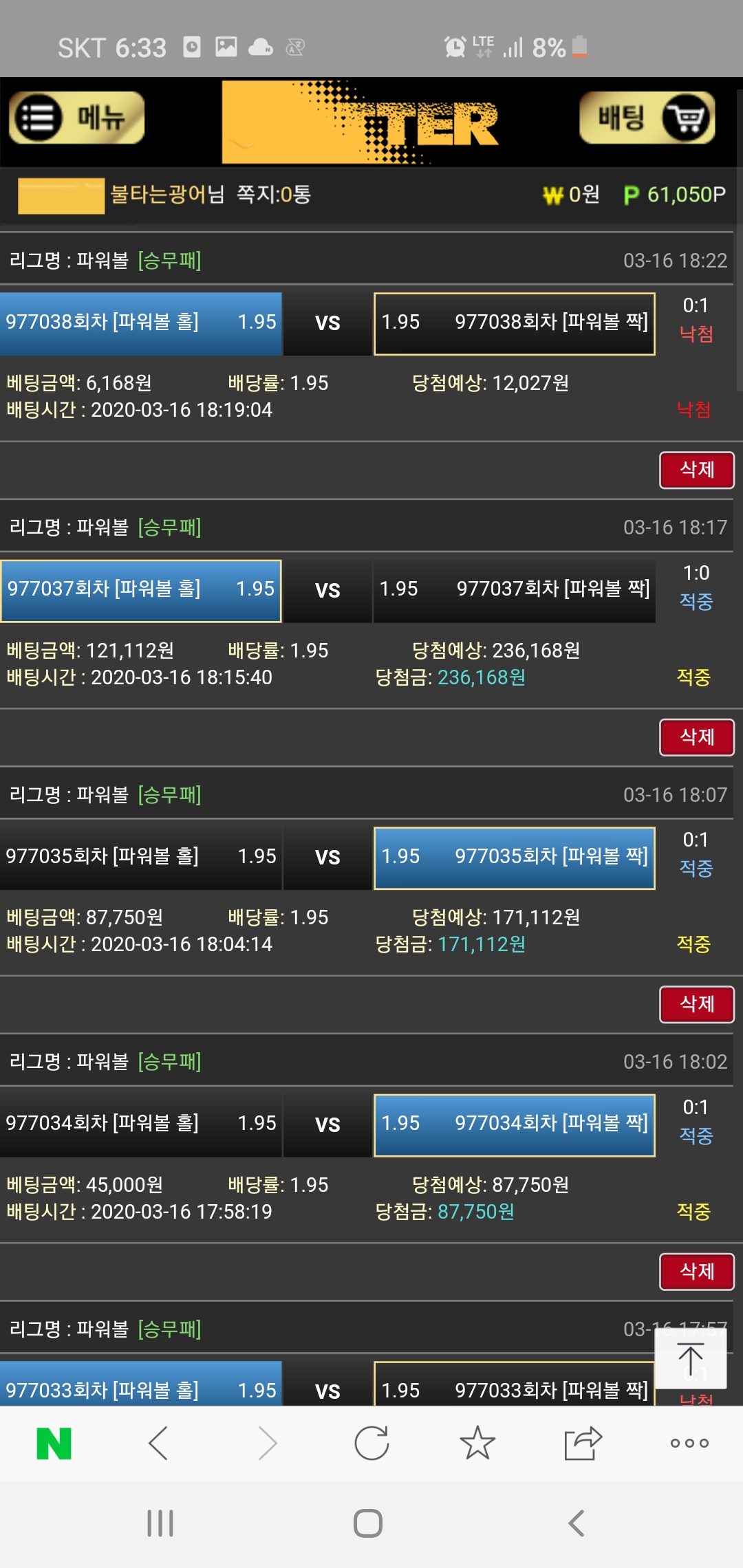Open the browser's three-dot more menu
The width and height of the screenshot is (743, 1568).
tap(689, 1444)
